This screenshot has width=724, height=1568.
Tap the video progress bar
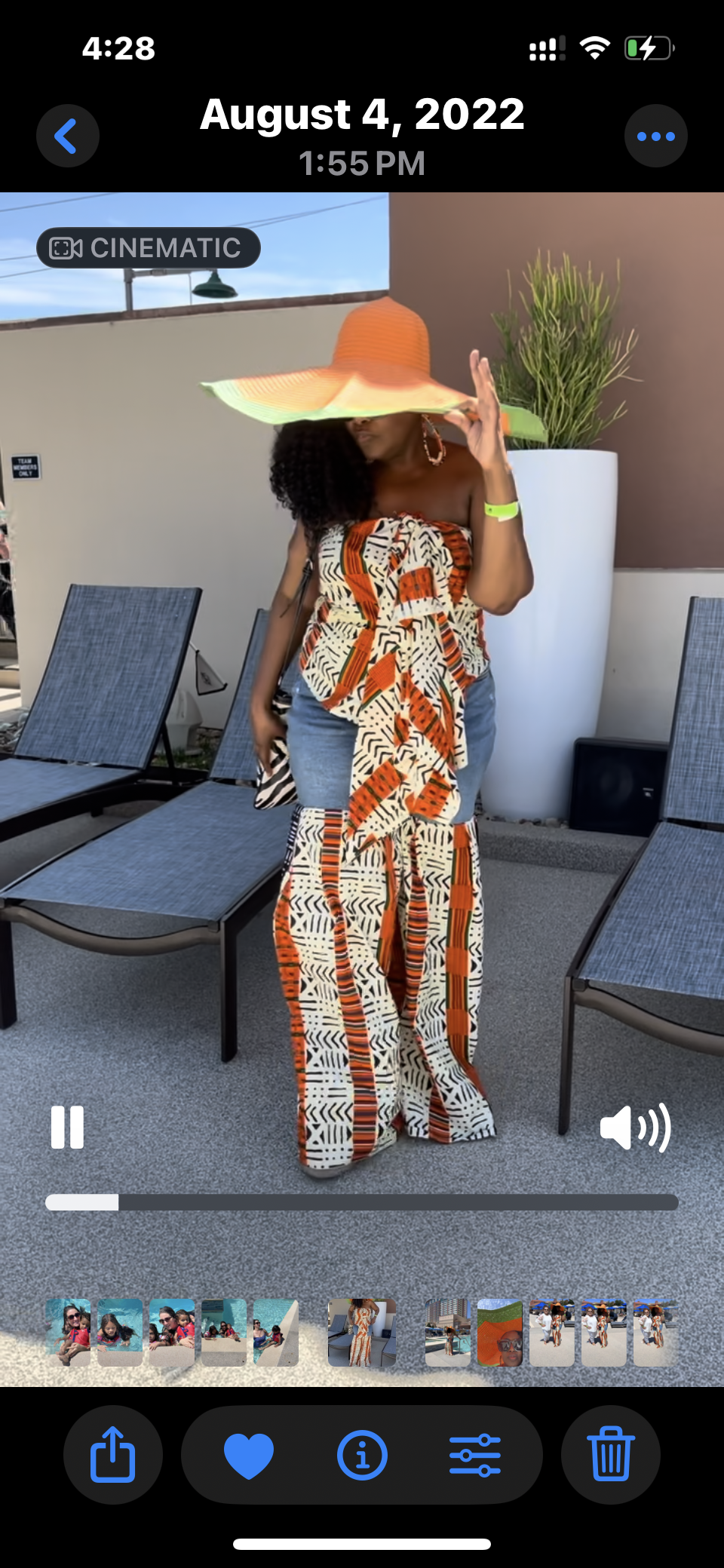click(362, 1202)
